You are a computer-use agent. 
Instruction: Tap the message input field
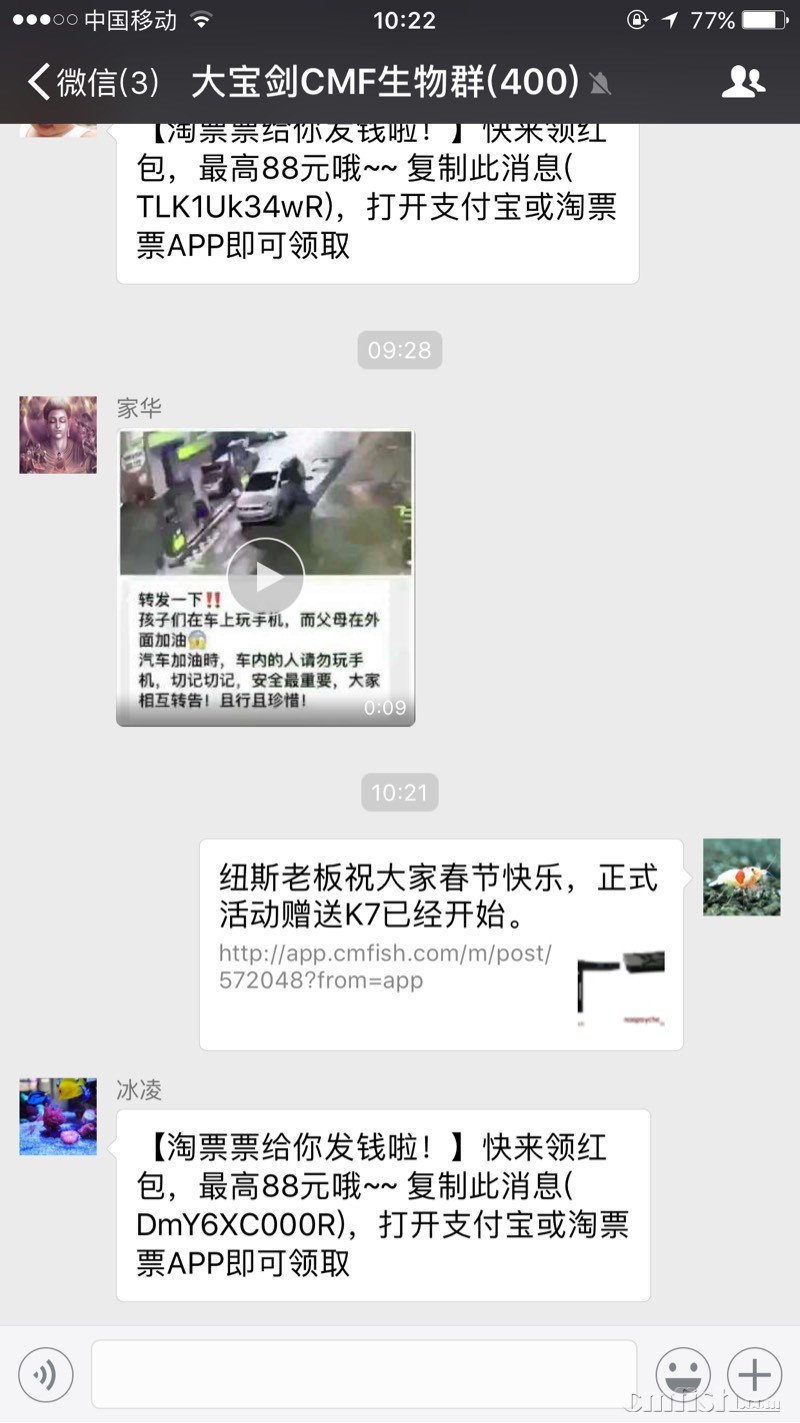(365, 1374)
